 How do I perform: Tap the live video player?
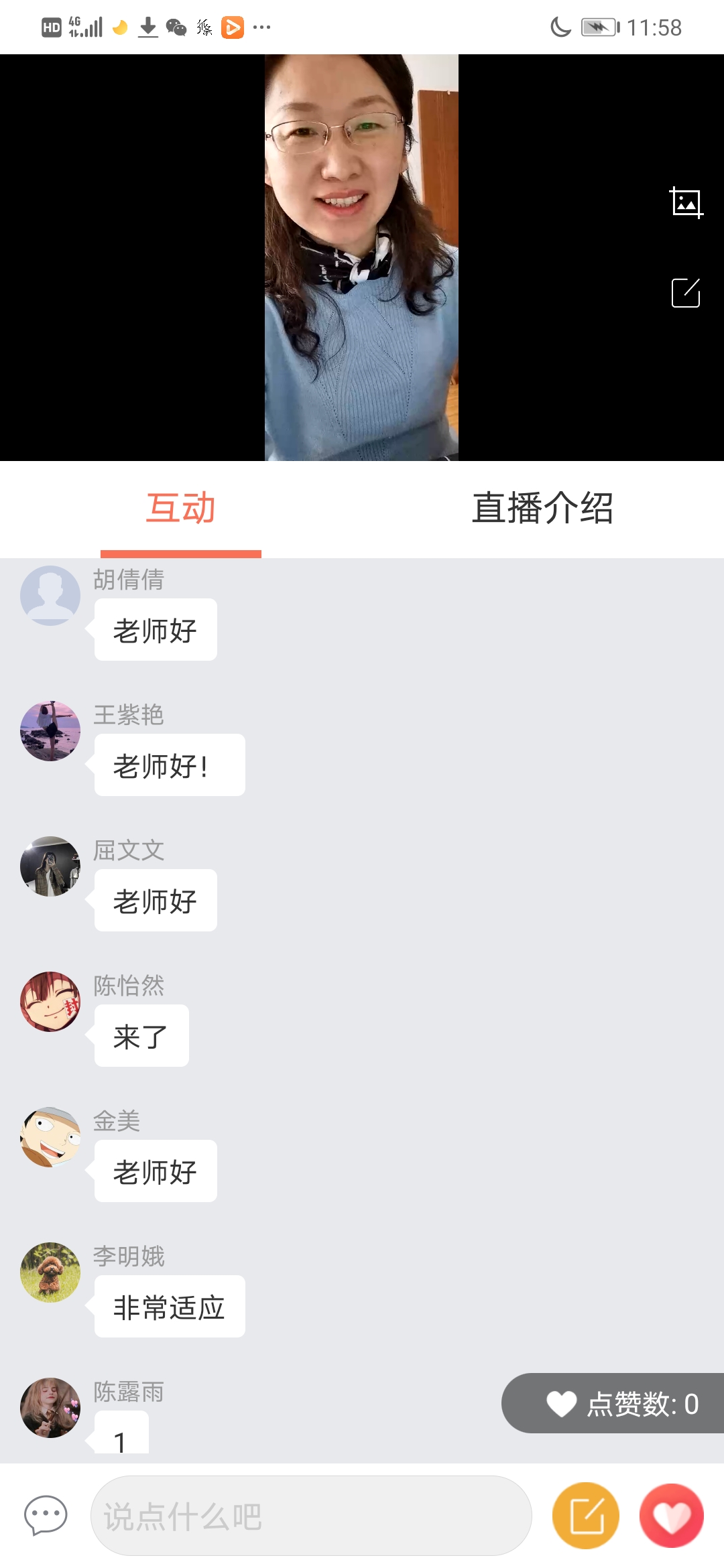point(362,257)
